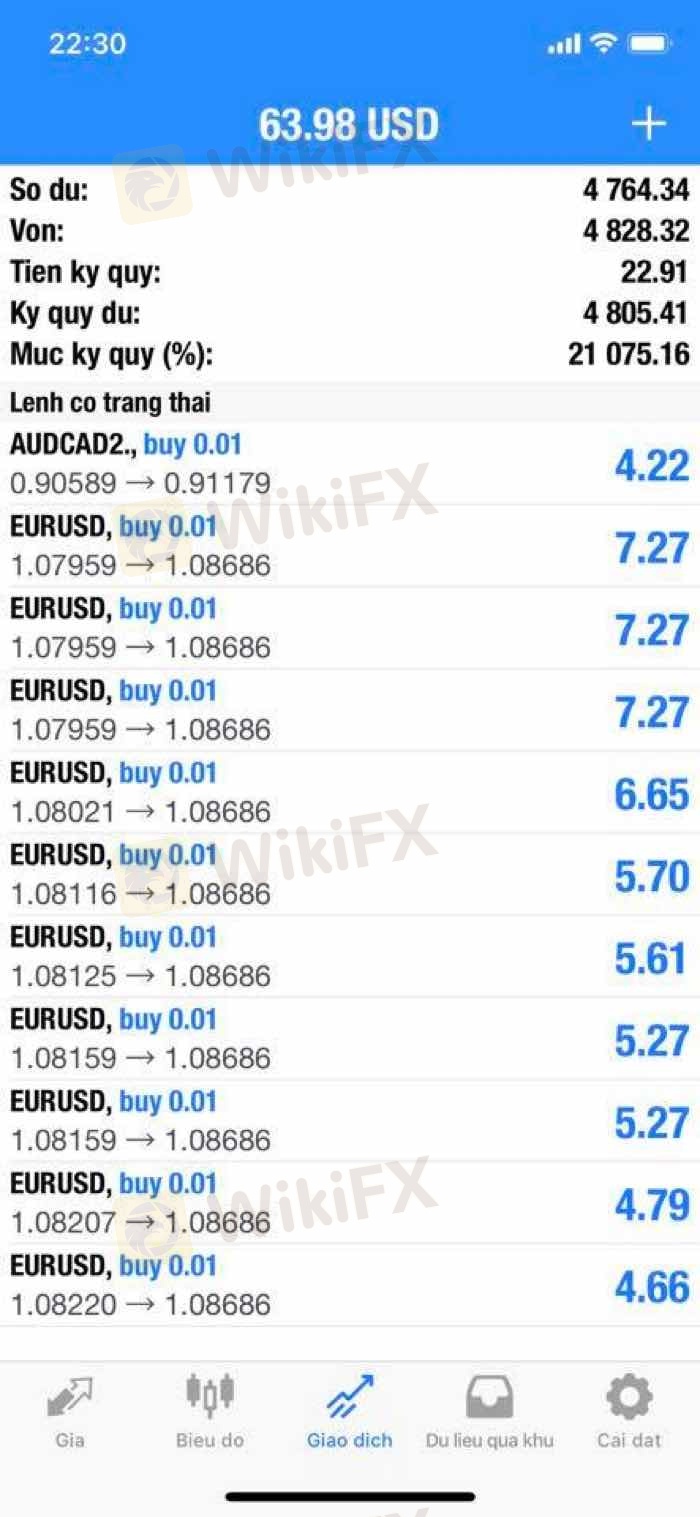Viewport: 700px width, 1517px height.
Task: View EURUSD position opened at 1.08207
Action: 350,1202
